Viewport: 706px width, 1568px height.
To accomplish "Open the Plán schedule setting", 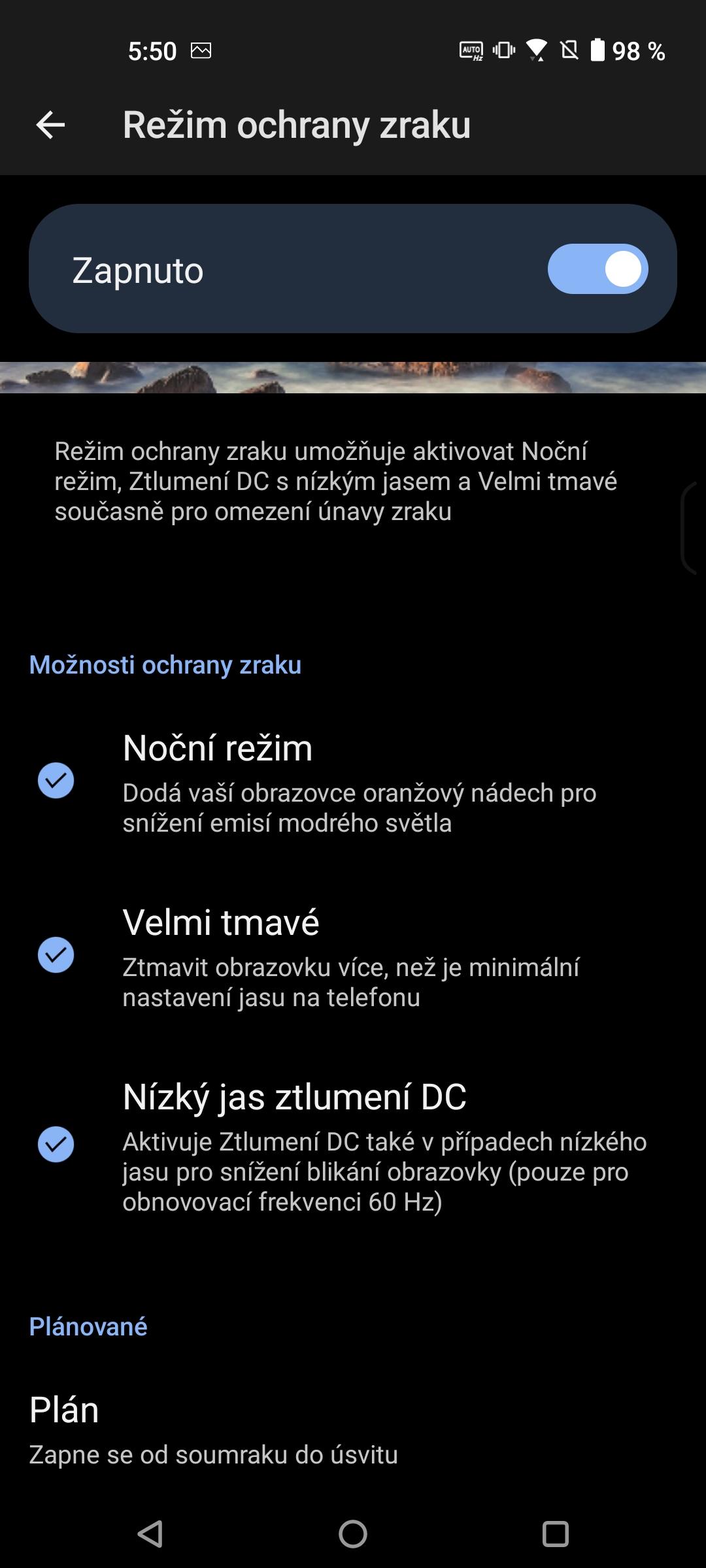I will click(353, 1429).
